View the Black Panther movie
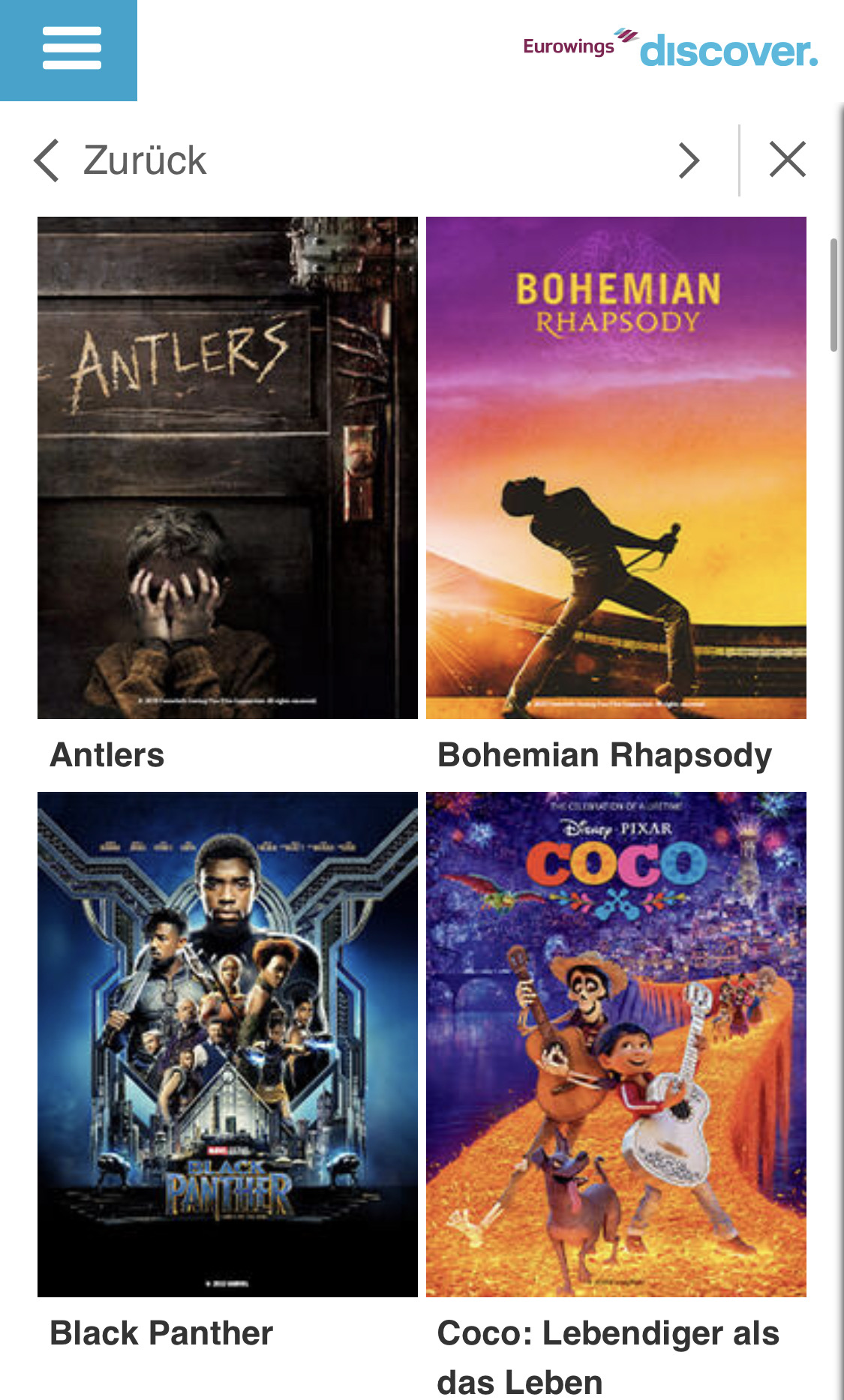 pos(227,1044)
